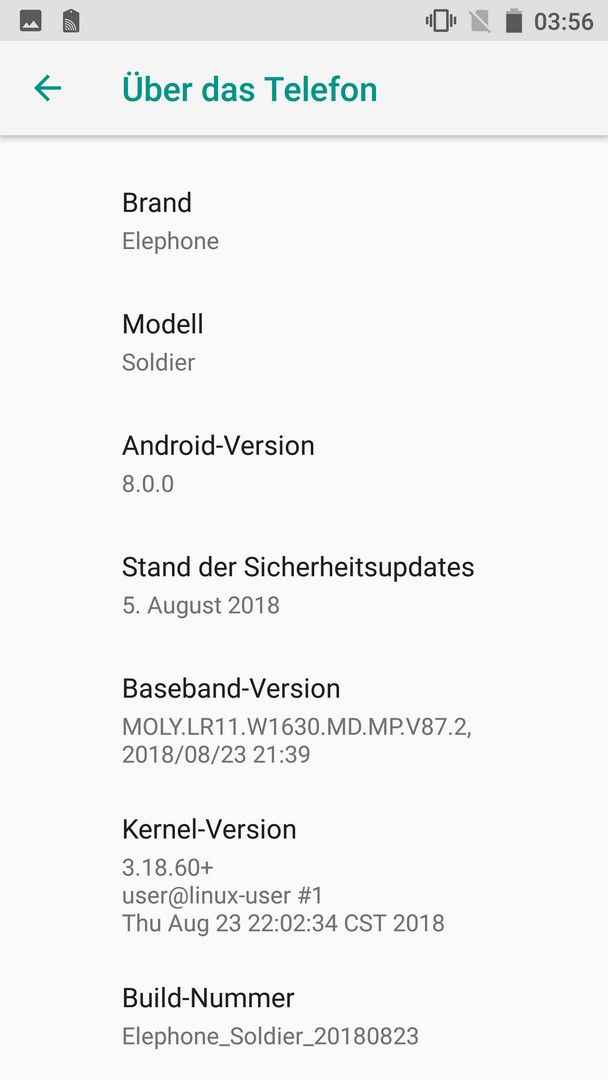
Task: Open Stand der Sicherheitsupdates row
Action: (304, 585)
